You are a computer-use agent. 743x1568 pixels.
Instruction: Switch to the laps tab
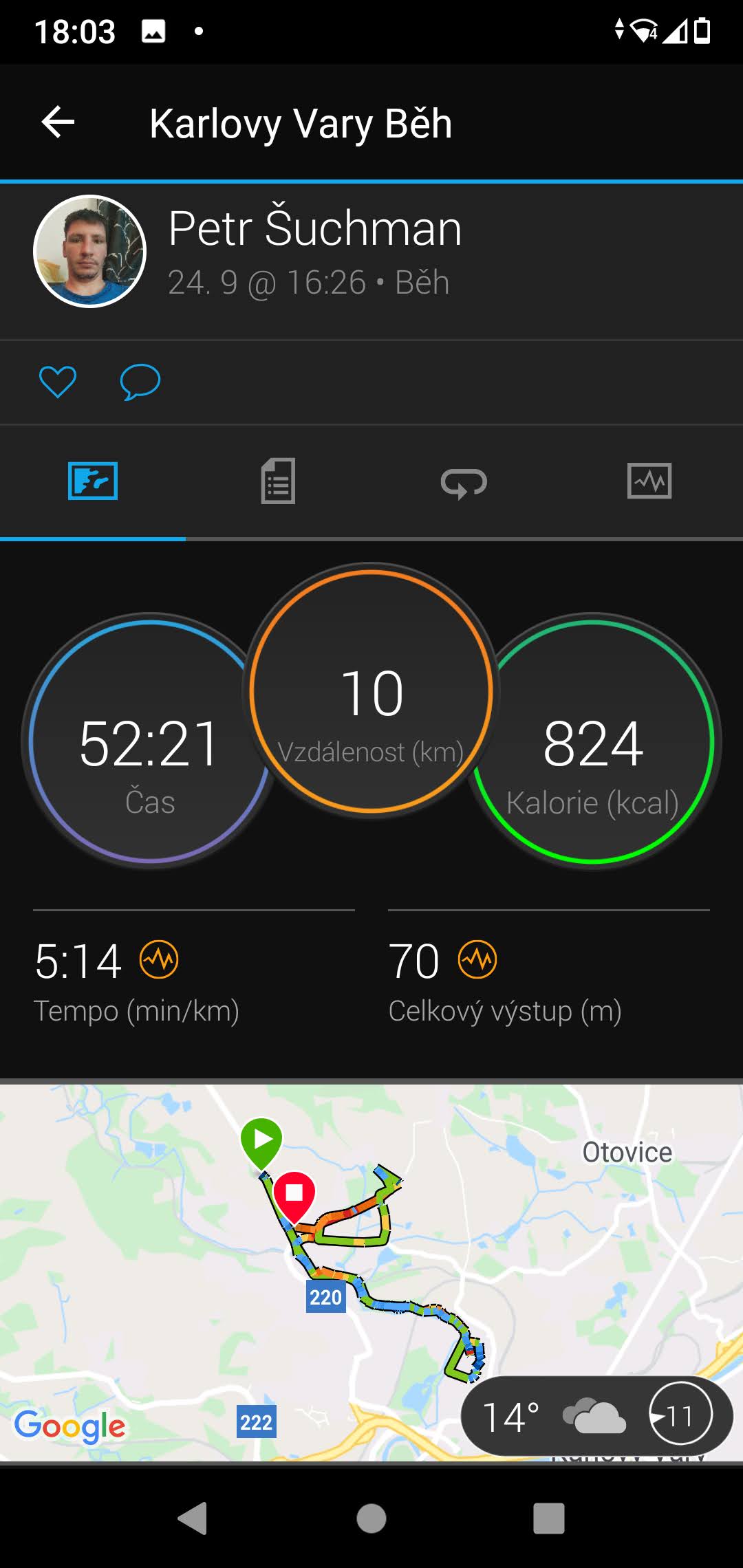[x=464, y=482]
